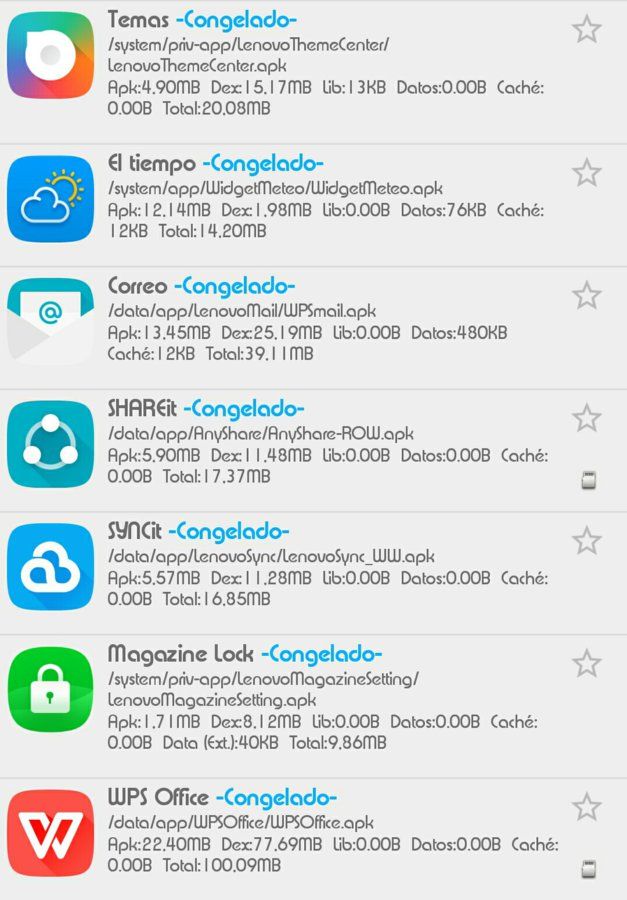Tap the star beside WPS Office
Viewport: 627px width, 900px height.
coord(586,807)
